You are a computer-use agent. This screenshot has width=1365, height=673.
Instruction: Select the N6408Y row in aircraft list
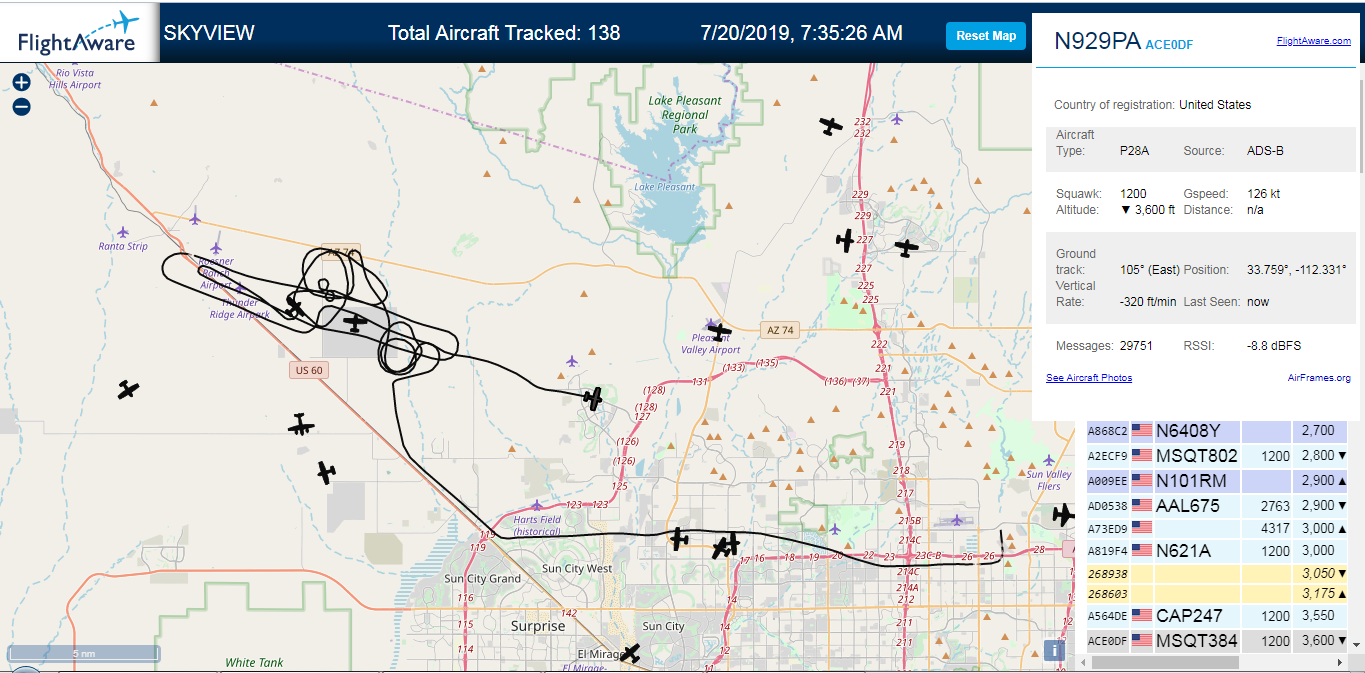click(1216, 431)
